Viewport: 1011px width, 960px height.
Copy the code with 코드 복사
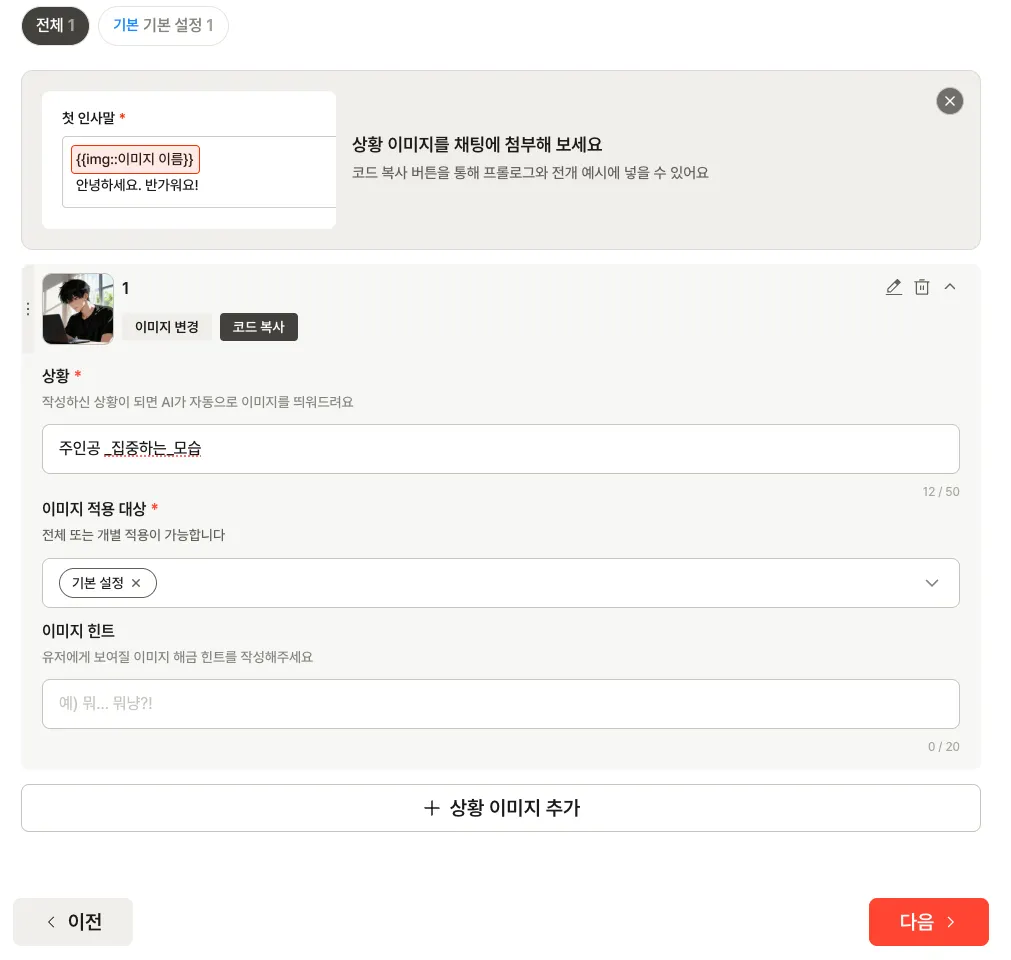(x=259, y=327)
